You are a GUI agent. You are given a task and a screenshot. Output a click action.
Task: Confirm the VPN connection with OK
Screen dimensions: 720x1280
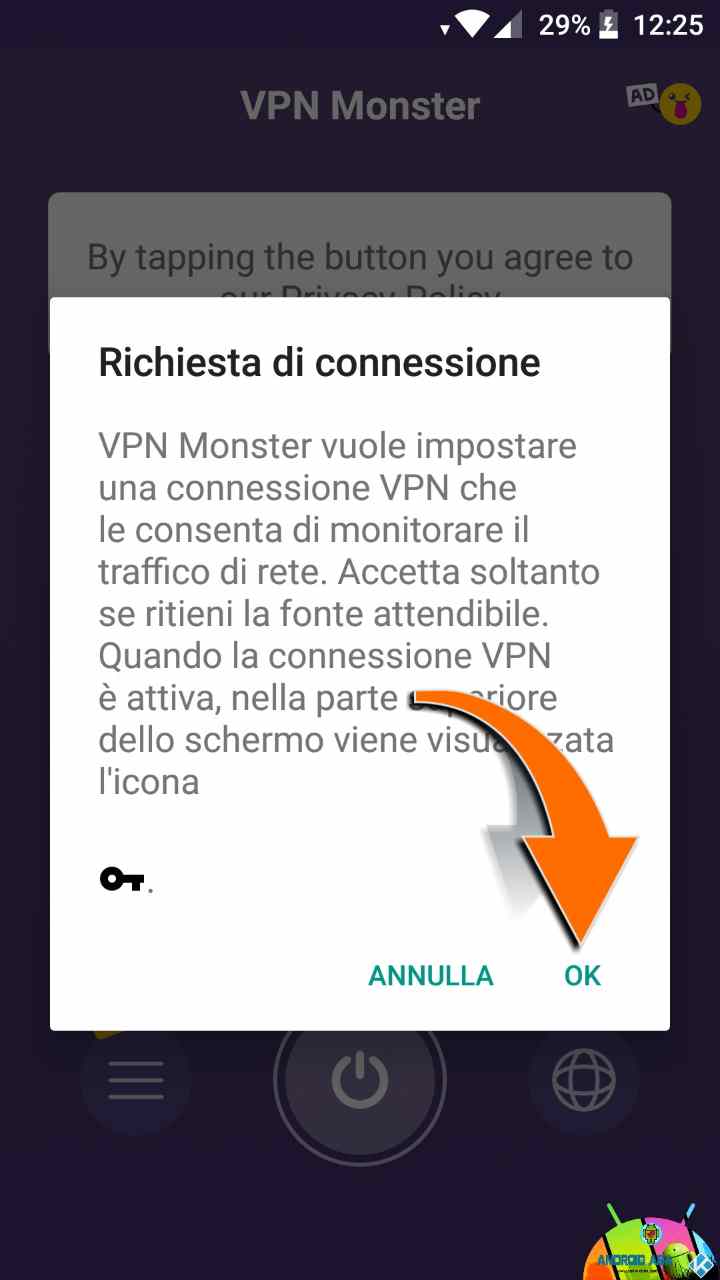pyautogui.click(x=582, y=975)
